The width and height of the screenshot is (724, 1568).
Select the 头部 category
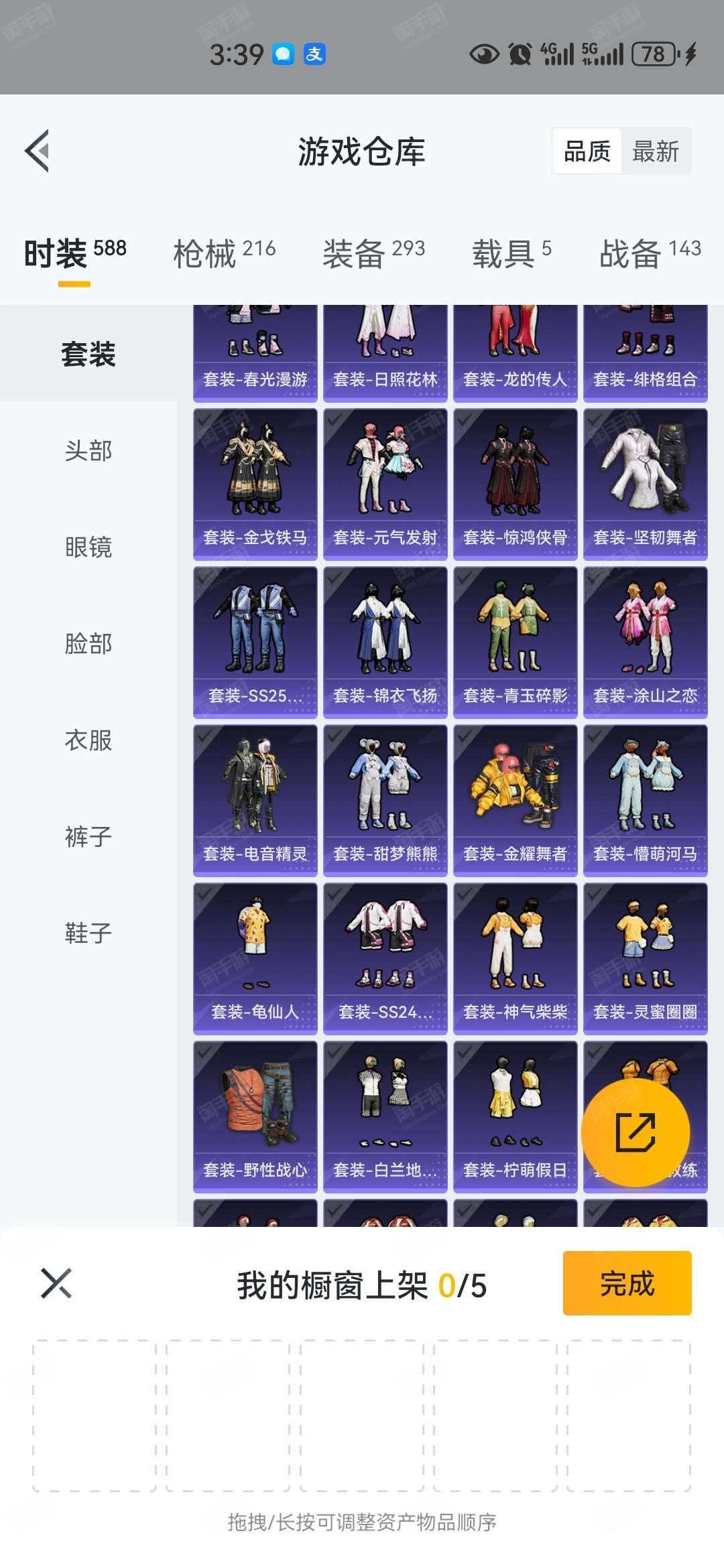(88, 450)
